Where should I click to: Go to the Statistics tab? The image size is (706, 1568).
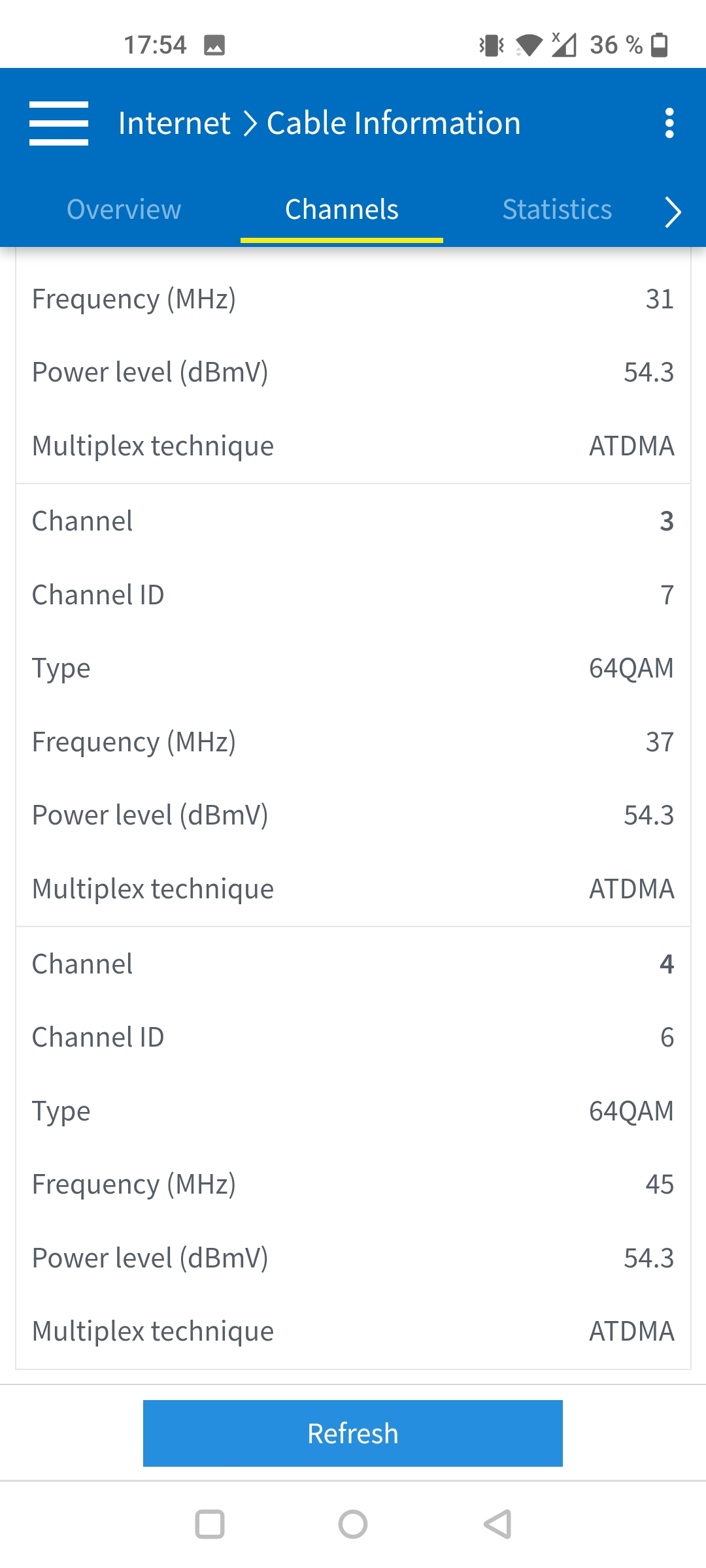click(x=557, y=210)
